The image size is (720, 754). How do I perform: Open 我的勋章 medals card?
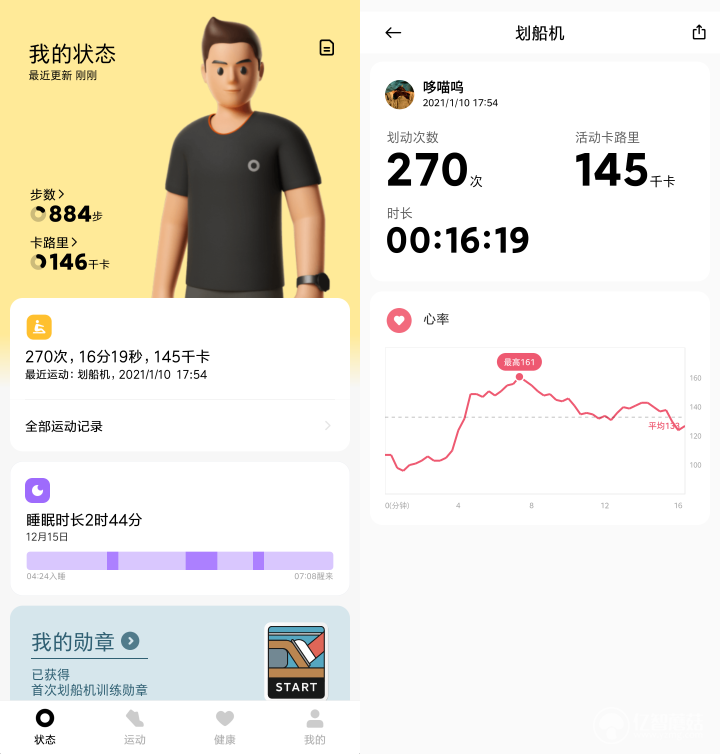pyautogui.click(x=180, y=655)
